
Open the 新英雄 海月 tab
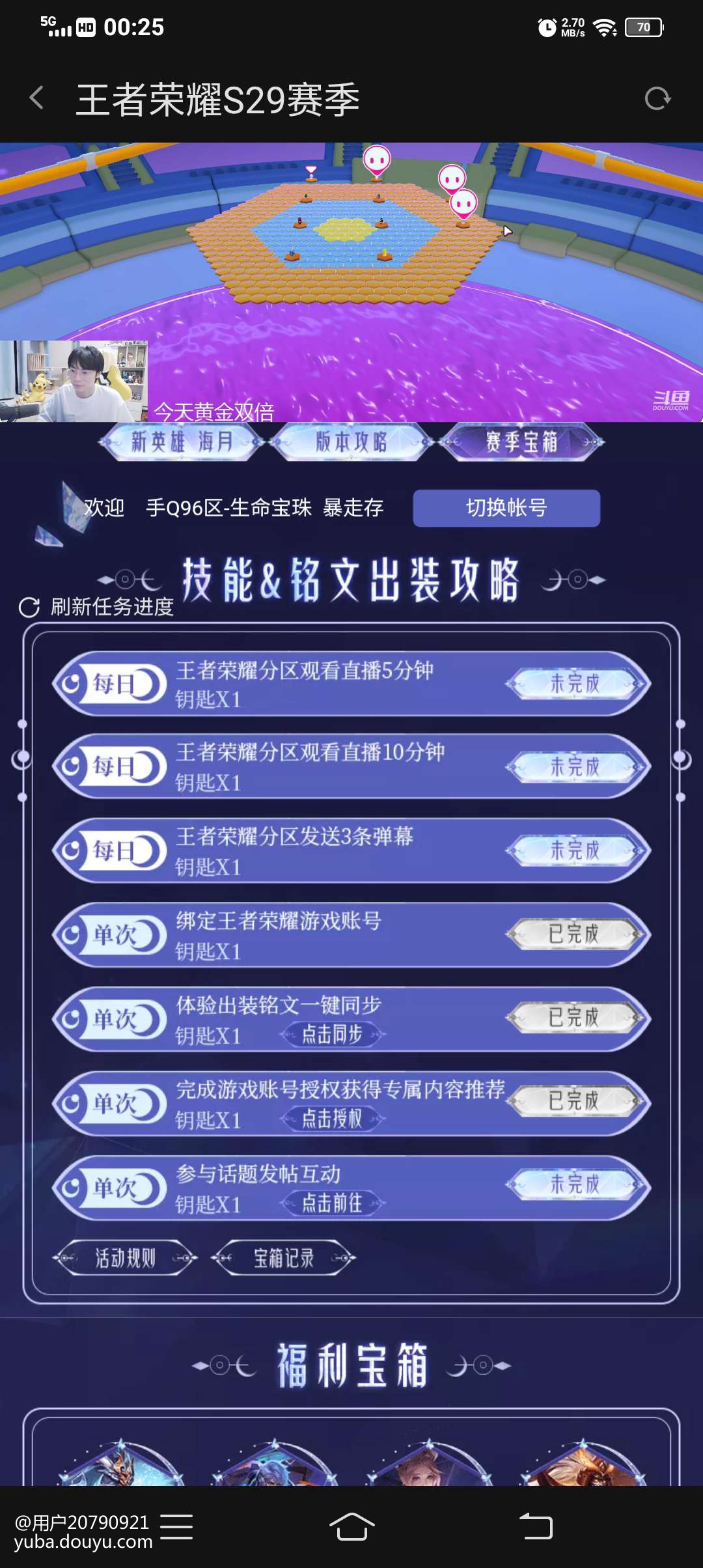(182, 442)
